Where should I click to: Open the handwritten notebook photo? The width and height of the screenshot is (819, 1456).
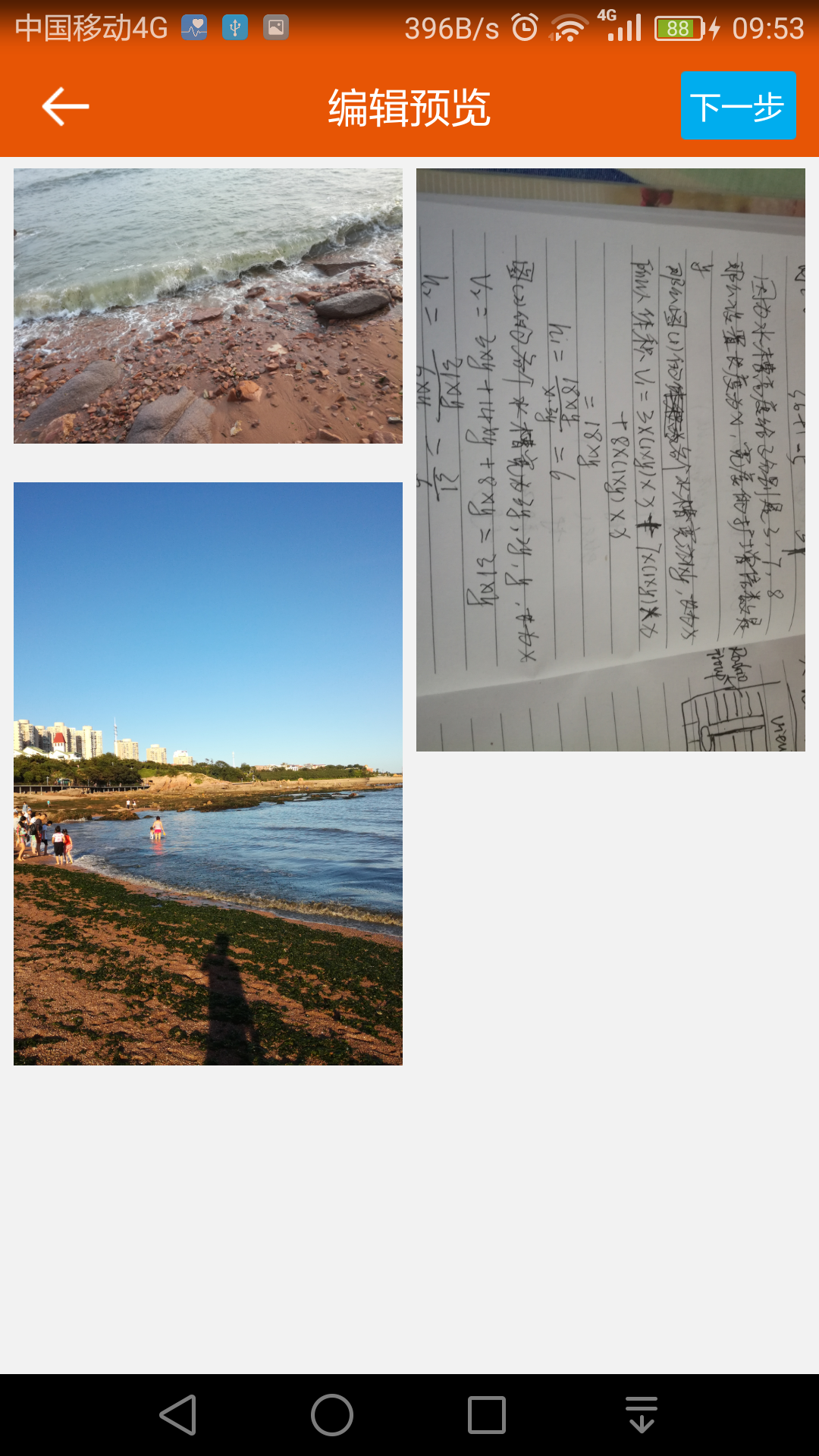pos(610,460)
